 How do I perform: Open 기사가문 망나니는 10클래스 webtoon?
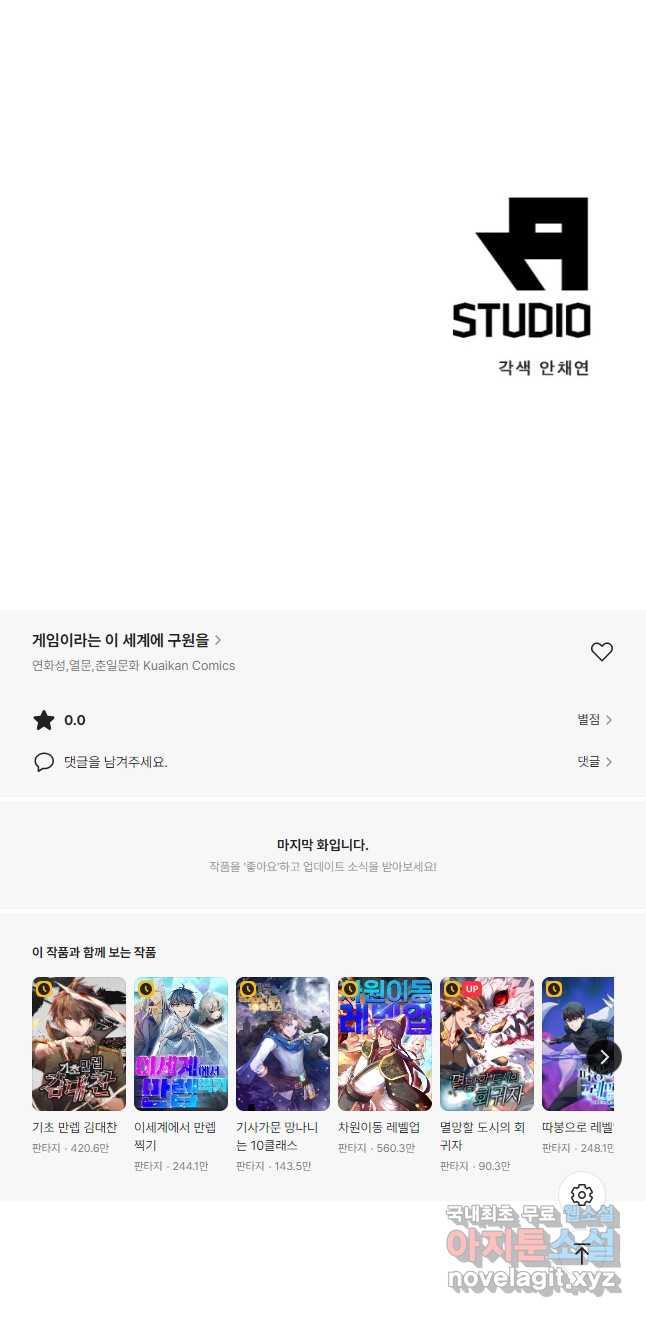click(x=283, y=1044)
